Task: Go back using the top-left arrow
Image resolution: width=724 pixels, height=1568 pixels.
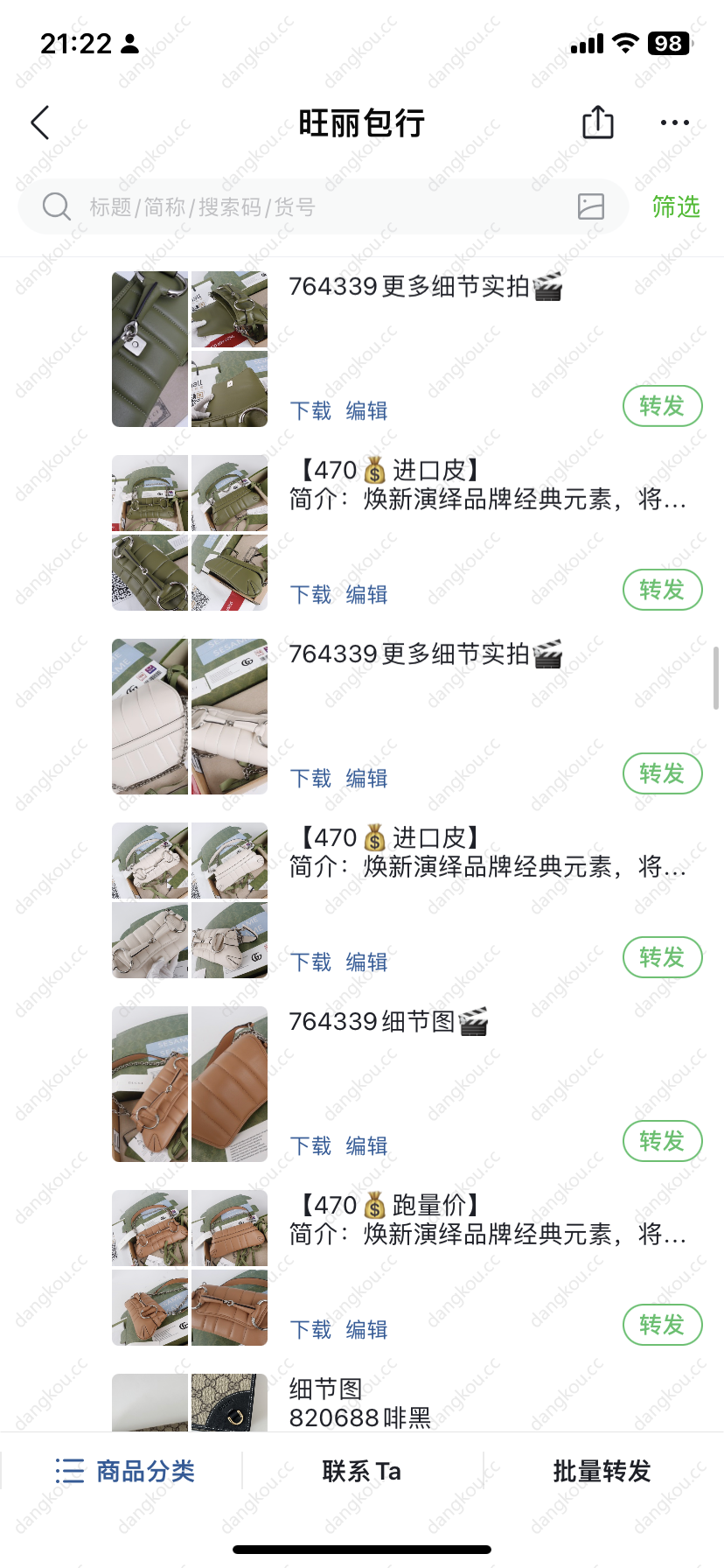Action: [40, 122]
